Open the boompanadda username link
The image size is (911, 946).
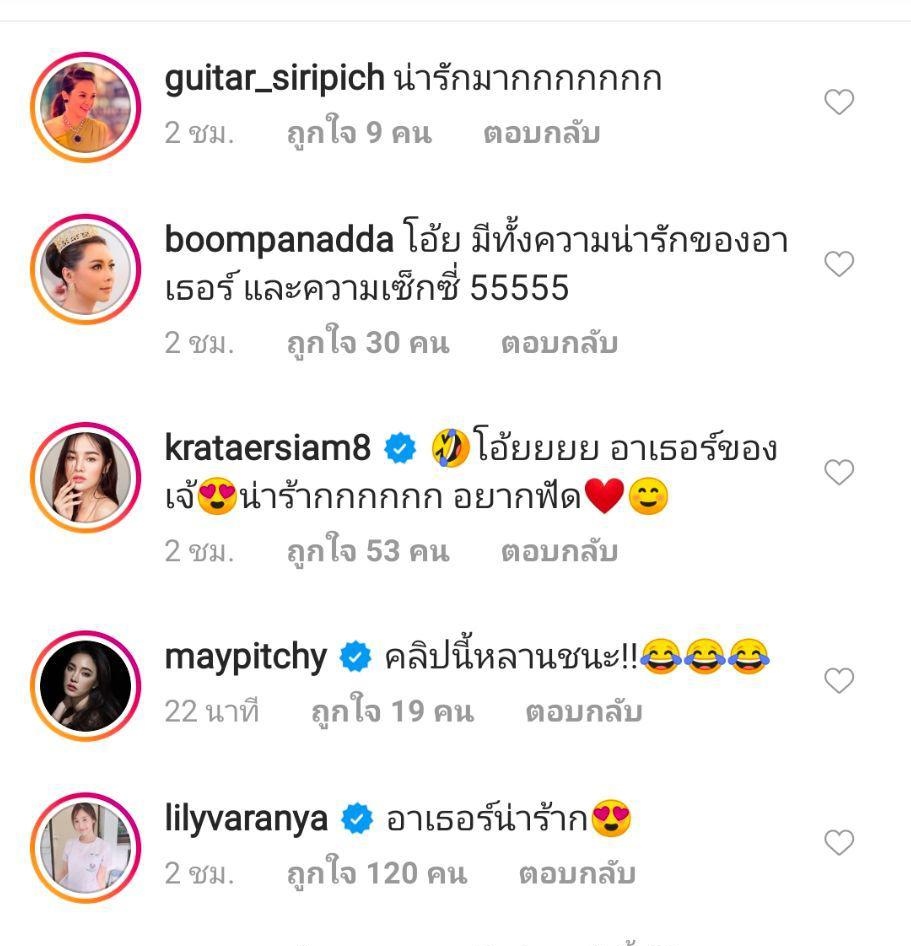point(278,240)
